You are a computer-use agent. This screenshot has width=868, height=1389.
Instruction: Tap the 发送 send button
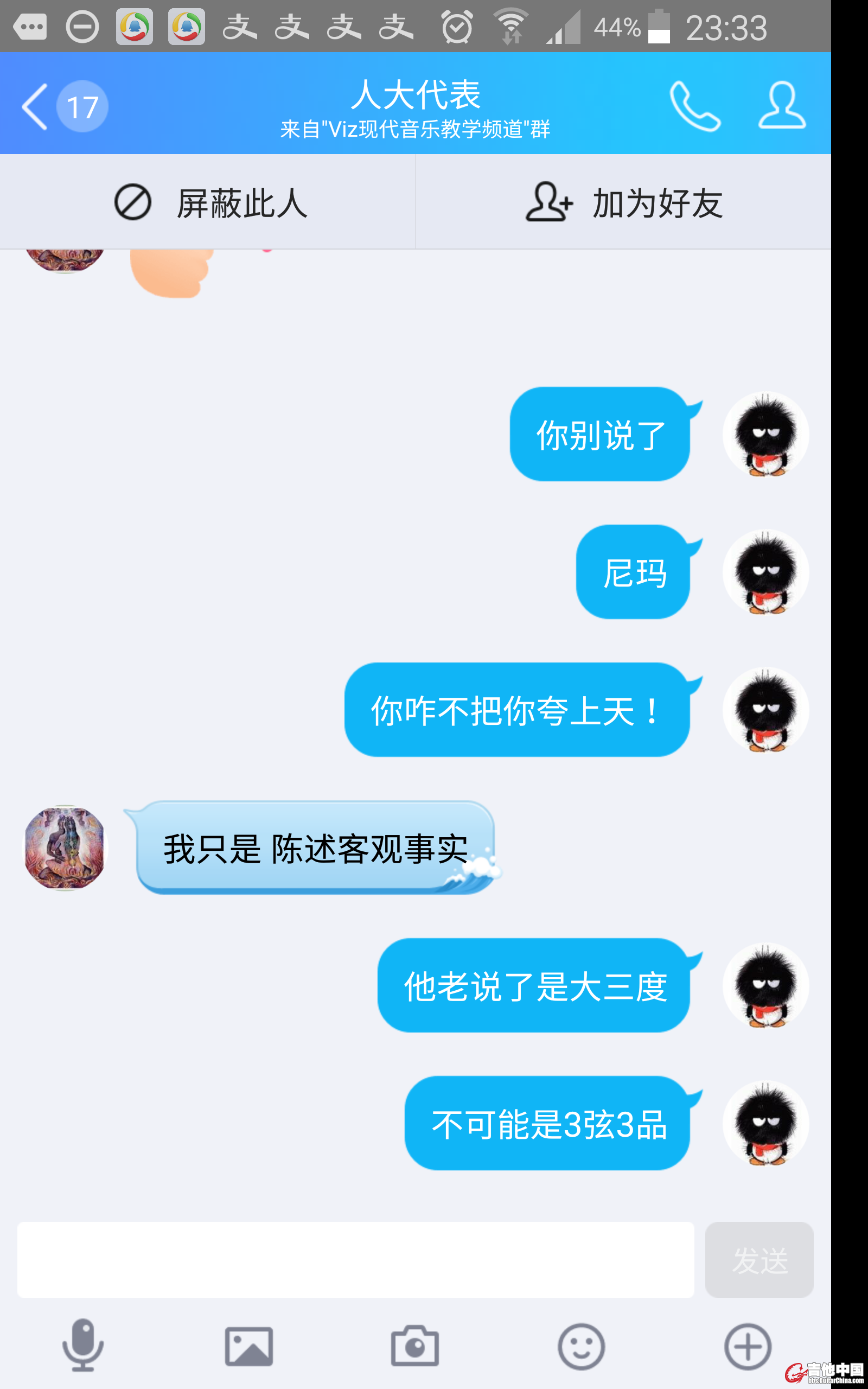[759, 1259]
